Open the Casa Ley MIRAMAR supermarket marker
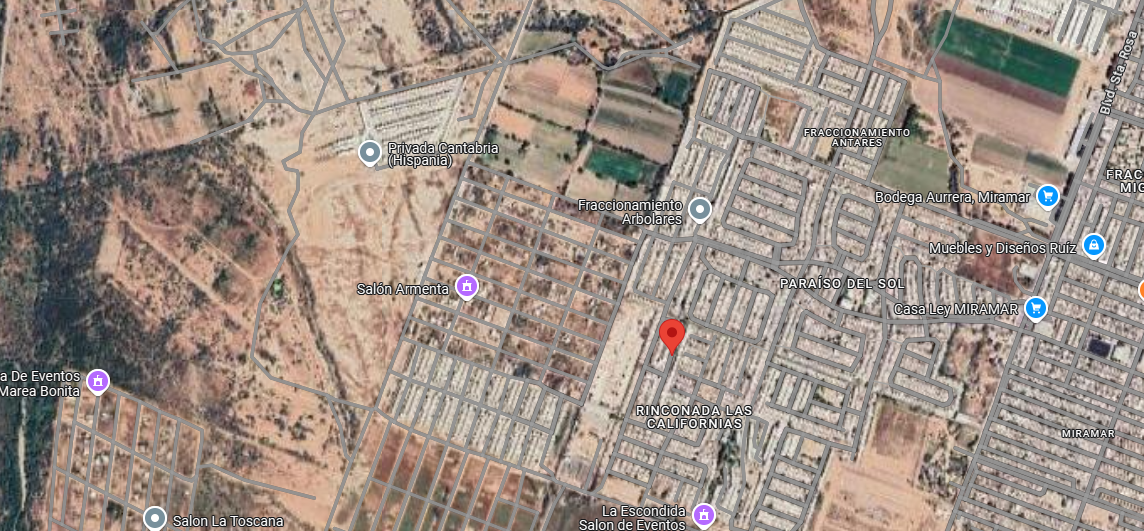The image size is (1144, 531). point(1036,308)
